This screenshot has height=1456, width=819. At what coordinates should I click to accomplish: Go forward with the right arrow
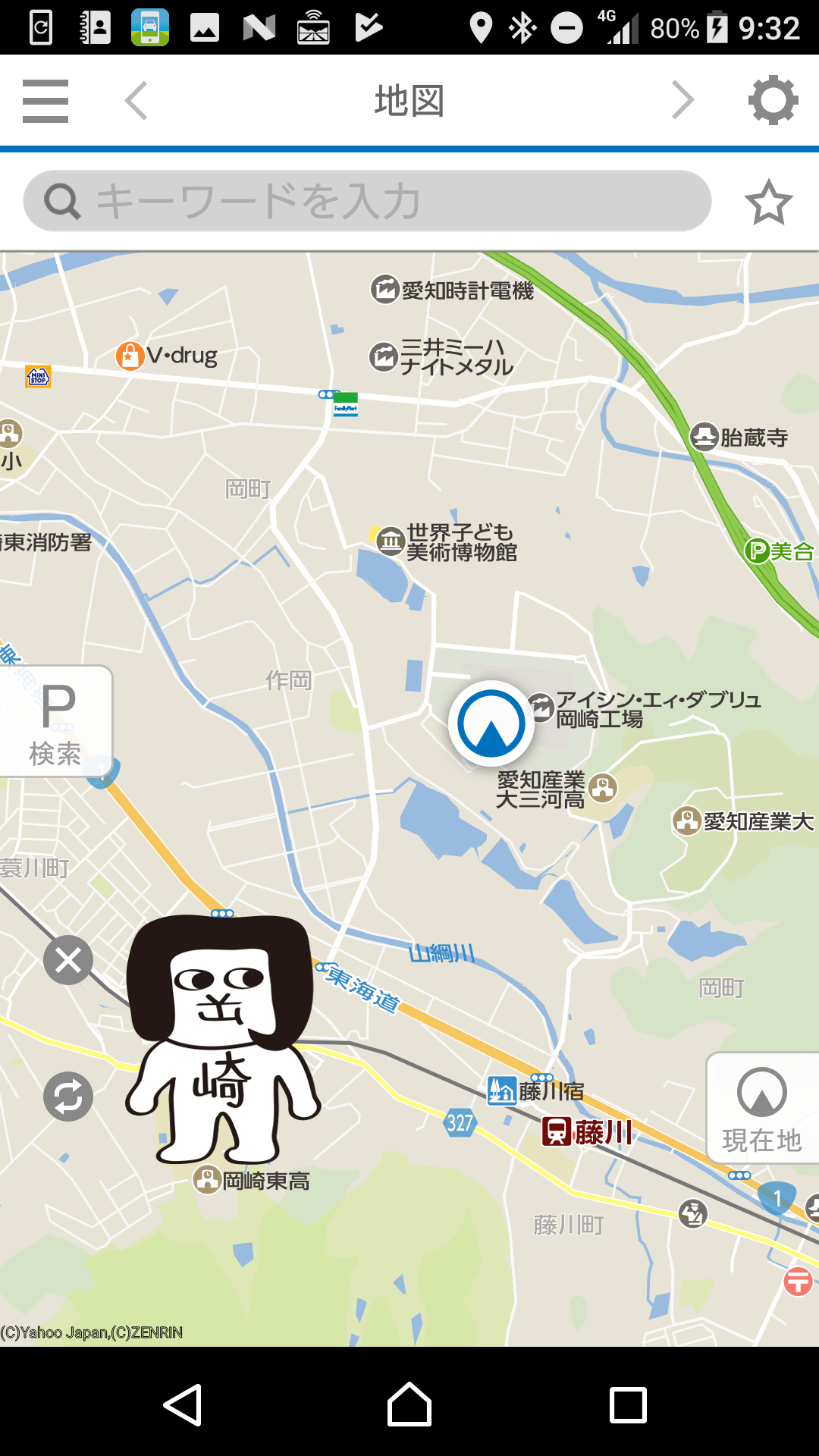click(x=682, y=101)
